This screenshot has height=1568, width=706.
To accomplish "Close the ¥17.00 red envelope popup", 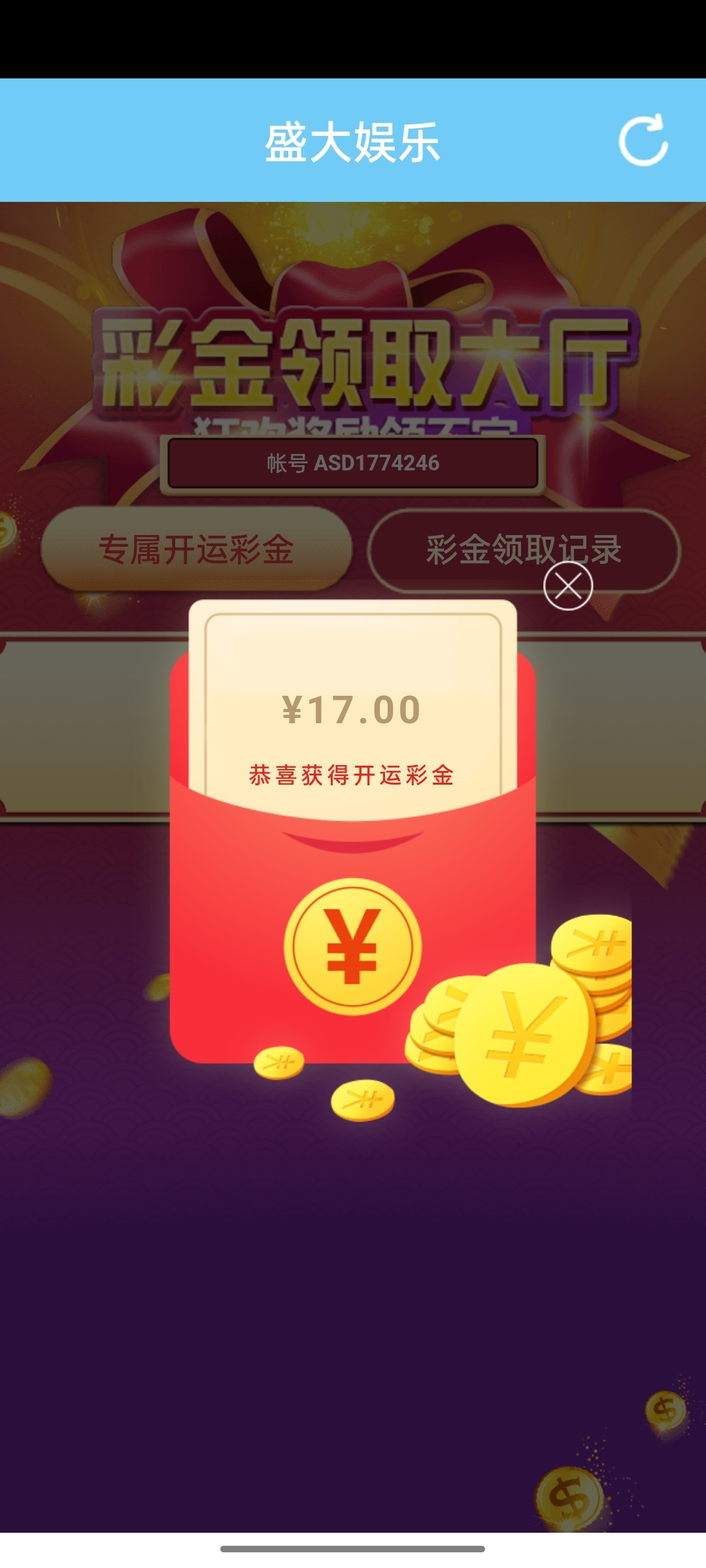I will click(x=568, y=586).
